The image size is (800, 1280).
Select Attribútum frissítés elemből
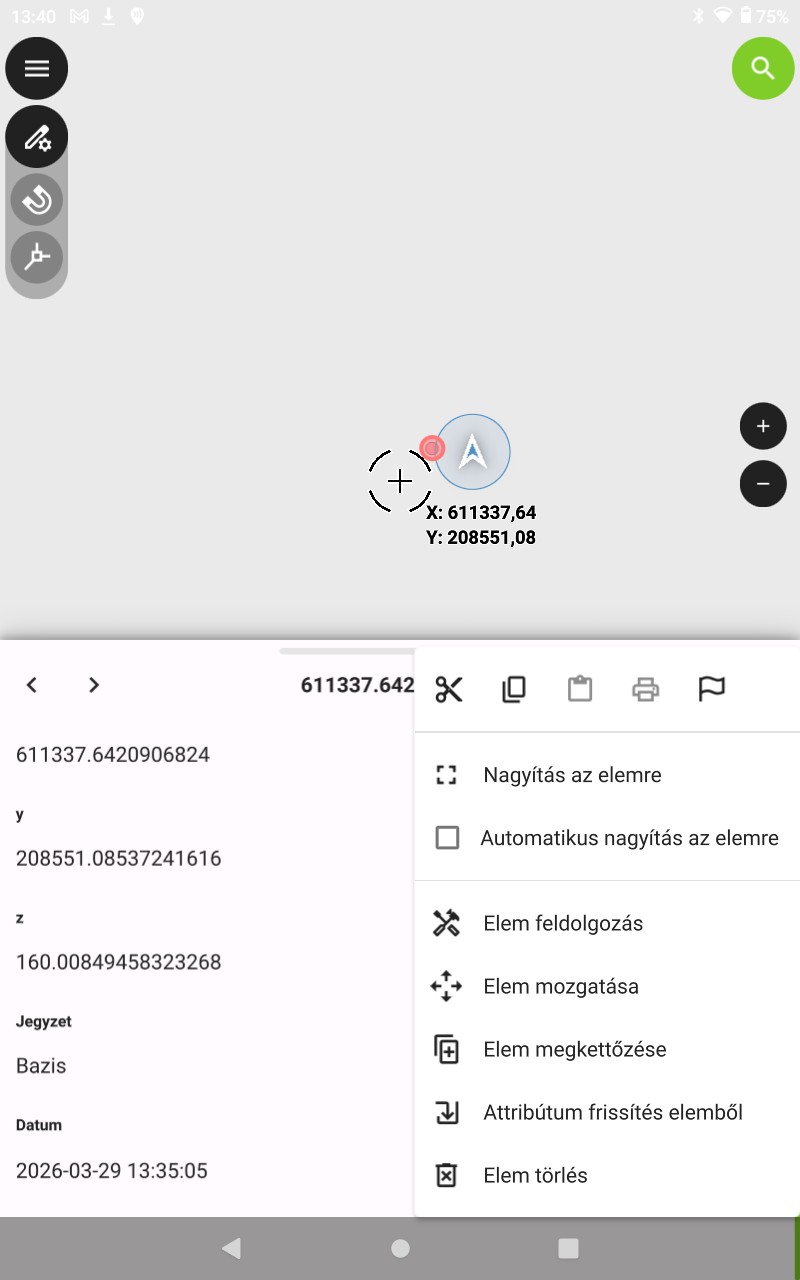612,1112
